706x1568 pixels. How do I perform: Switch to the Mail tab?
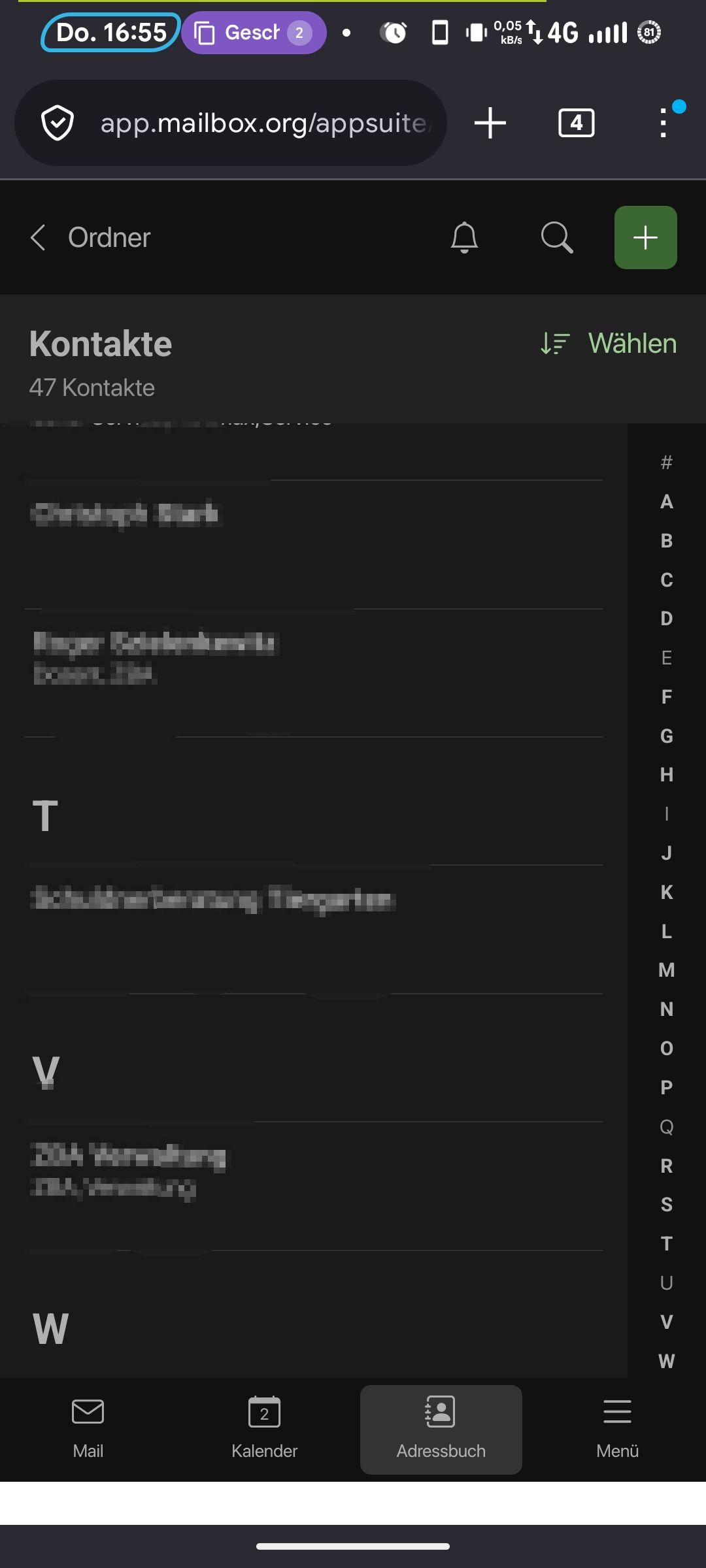click(88, 1429)
